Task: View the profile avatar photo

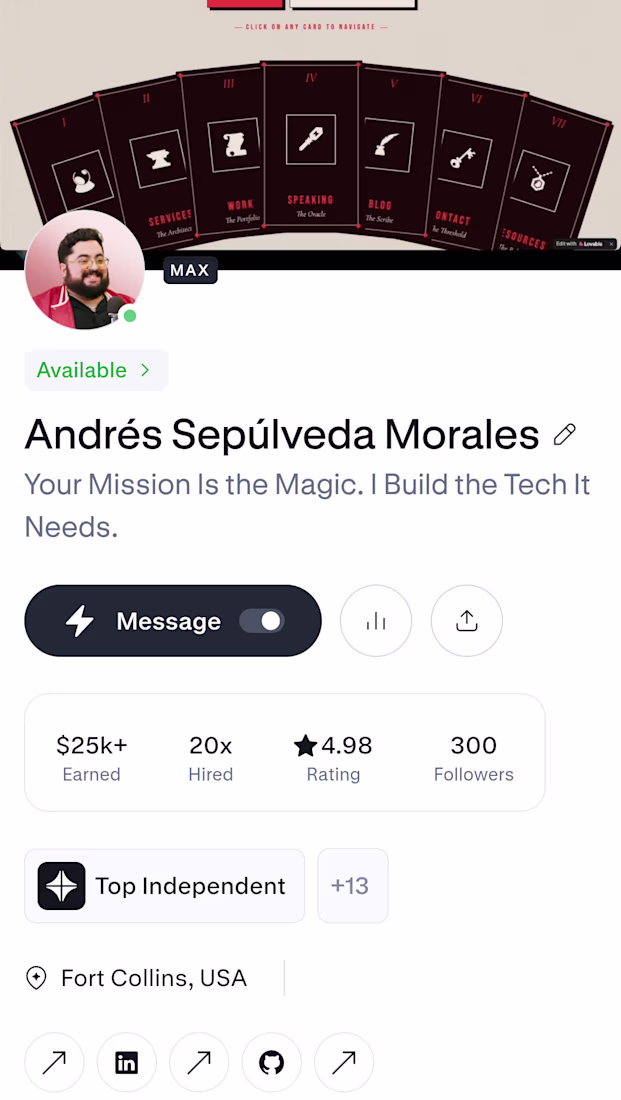Action: 84,269
